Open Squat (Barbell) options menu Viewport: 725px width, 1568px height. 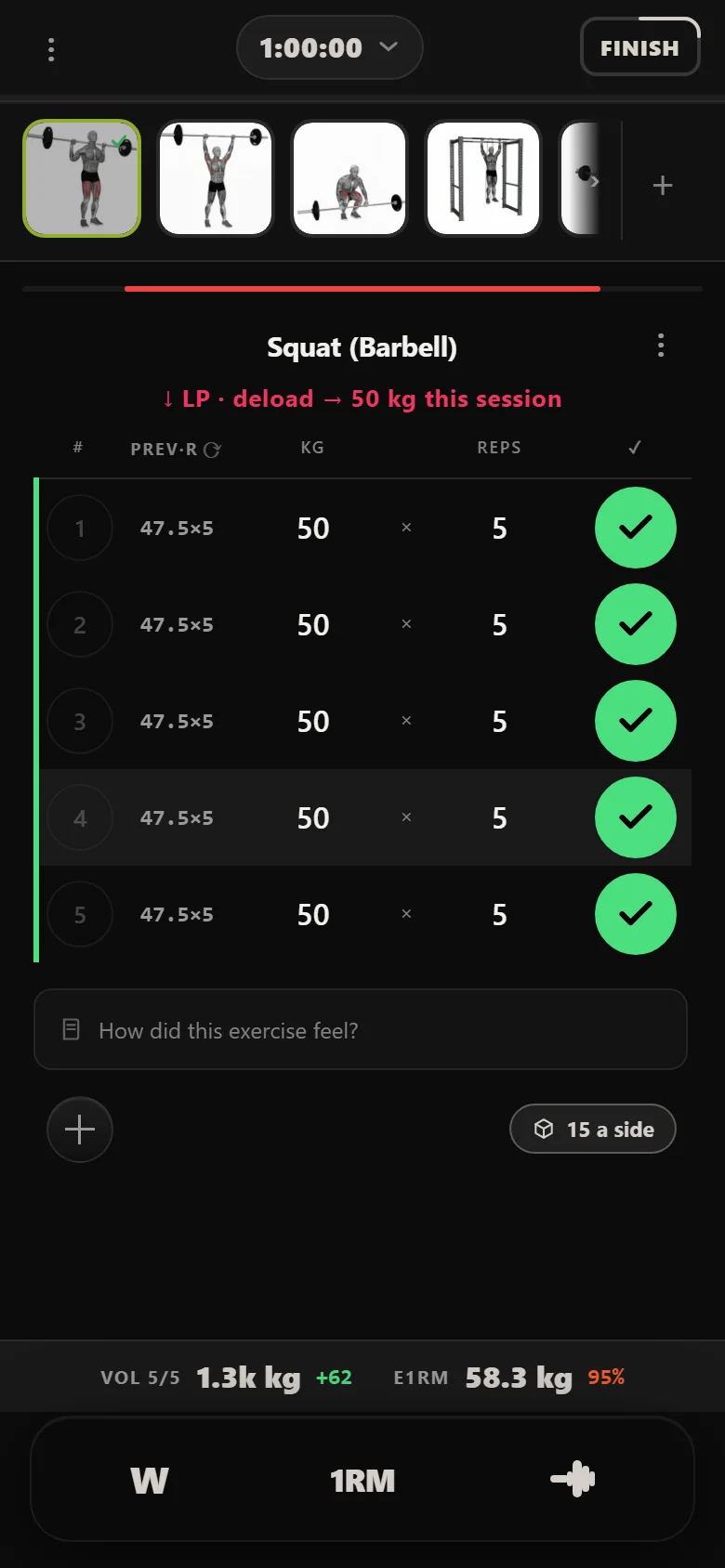pos(661,346)
